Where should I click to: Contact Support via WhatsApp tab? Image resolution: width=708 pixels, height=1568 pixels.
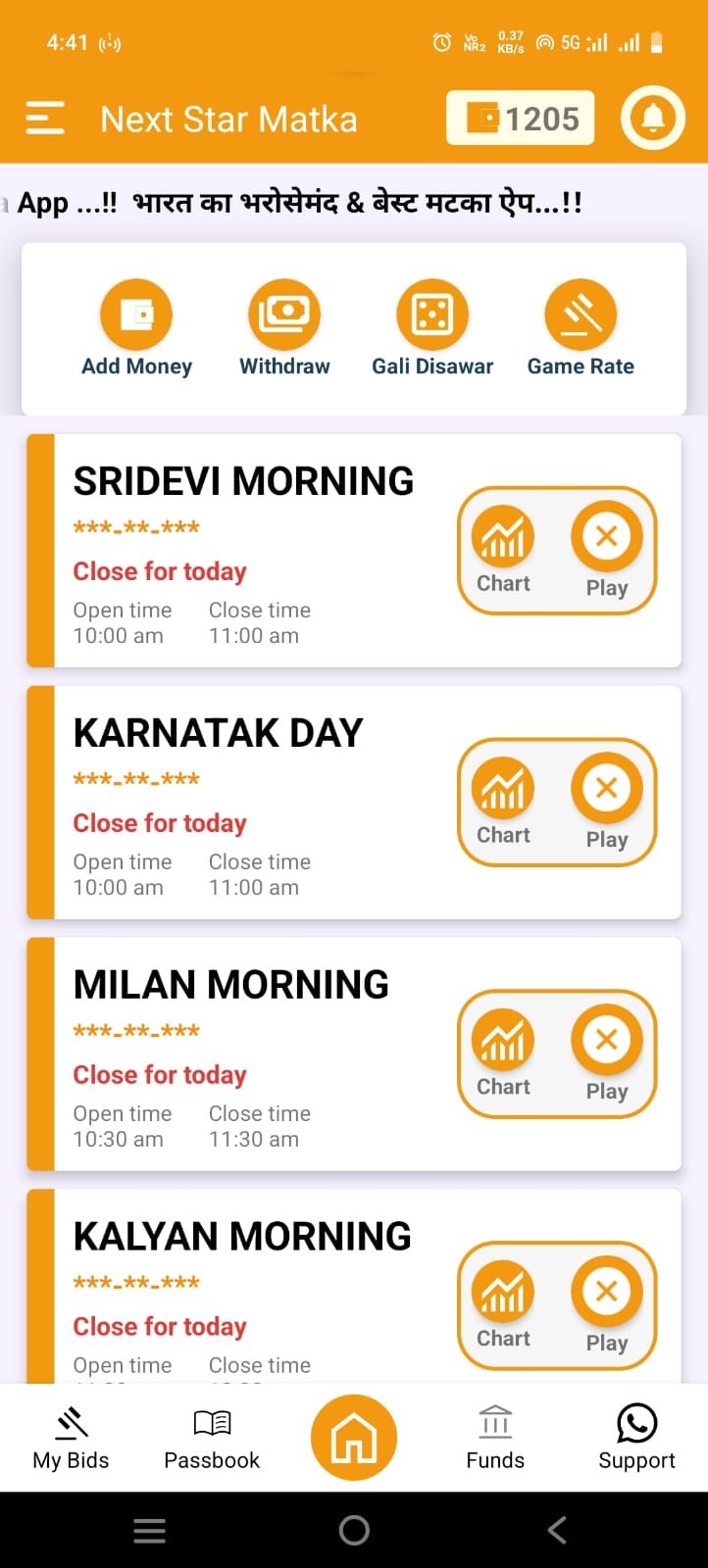[x=636, y=1438]
